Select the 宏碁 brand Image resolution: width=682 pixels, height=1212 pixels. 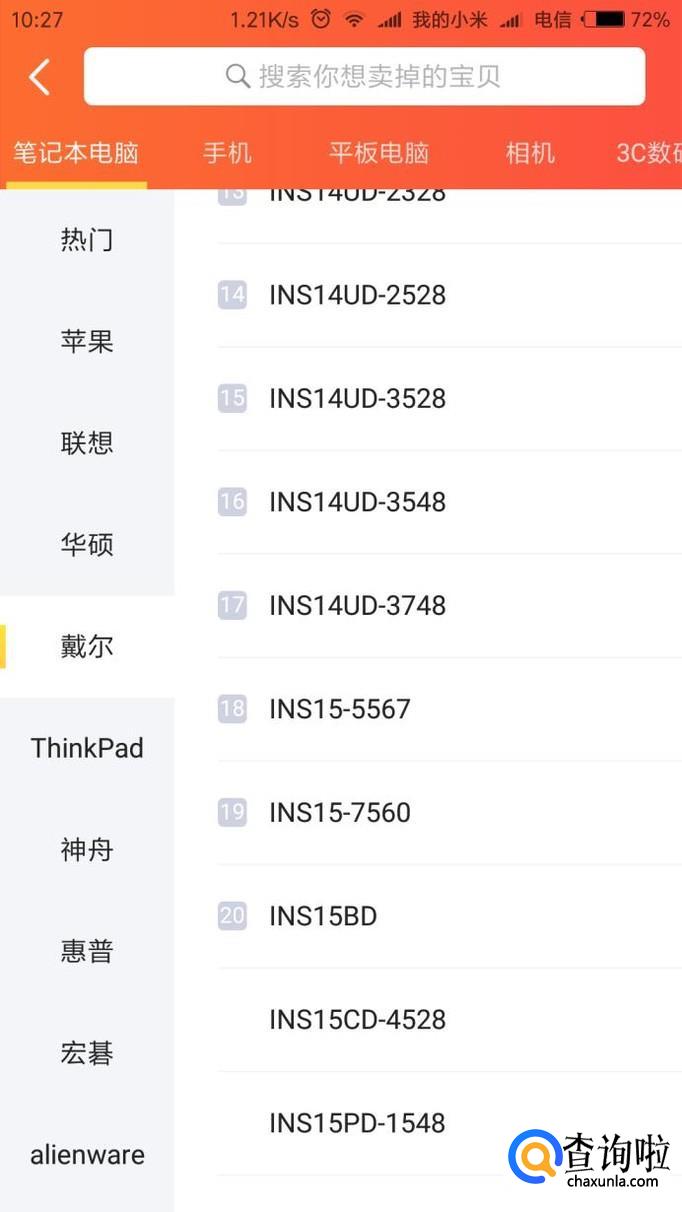point(87,1053)
